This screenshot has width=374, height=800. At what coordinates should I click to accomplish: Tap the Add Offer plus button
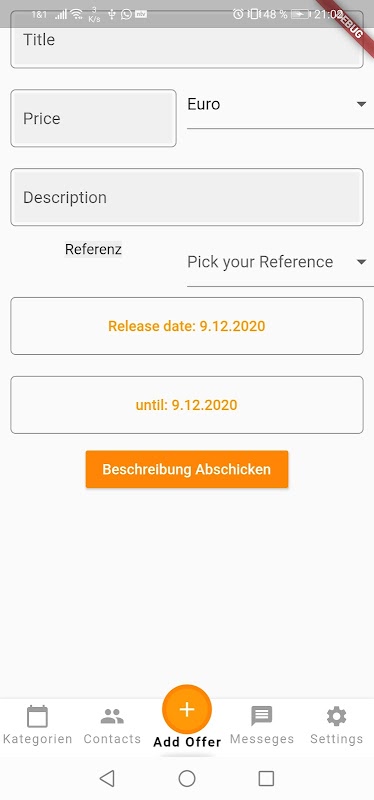pyautogui.click(x=187, y=710)
